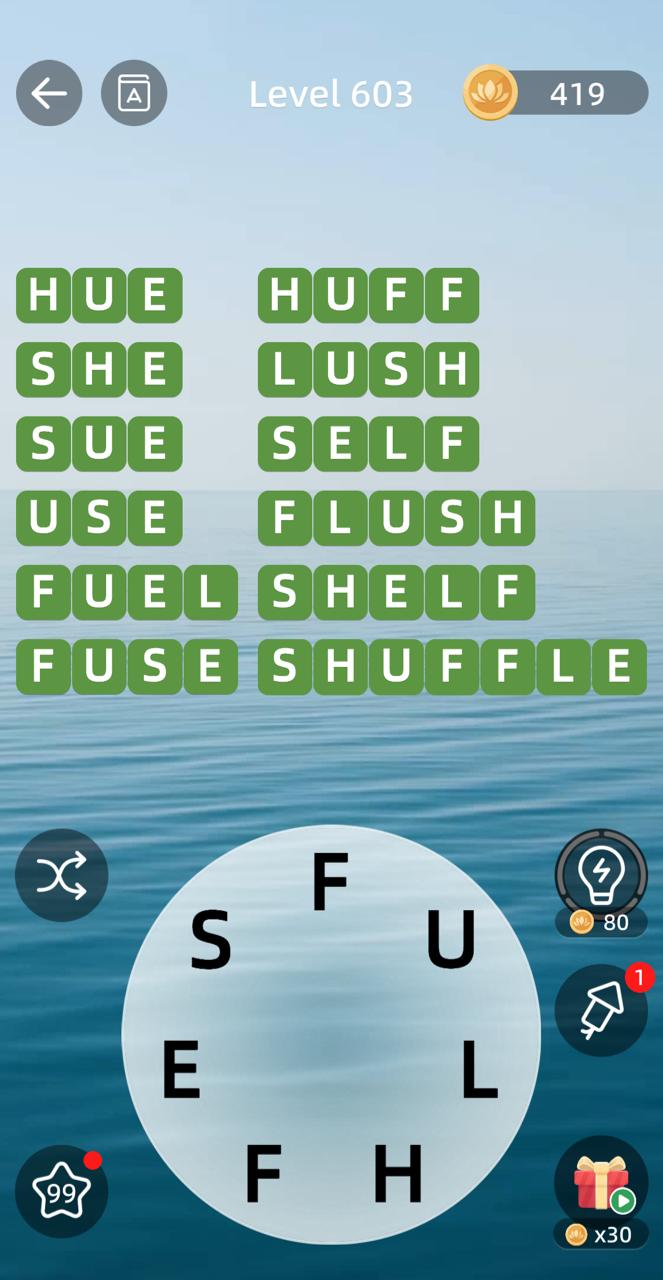The width and height of the screenshot is (663, 1280).
Task: Use the lightbulb hint for 80 coins
Action: [x=602, y=876]
